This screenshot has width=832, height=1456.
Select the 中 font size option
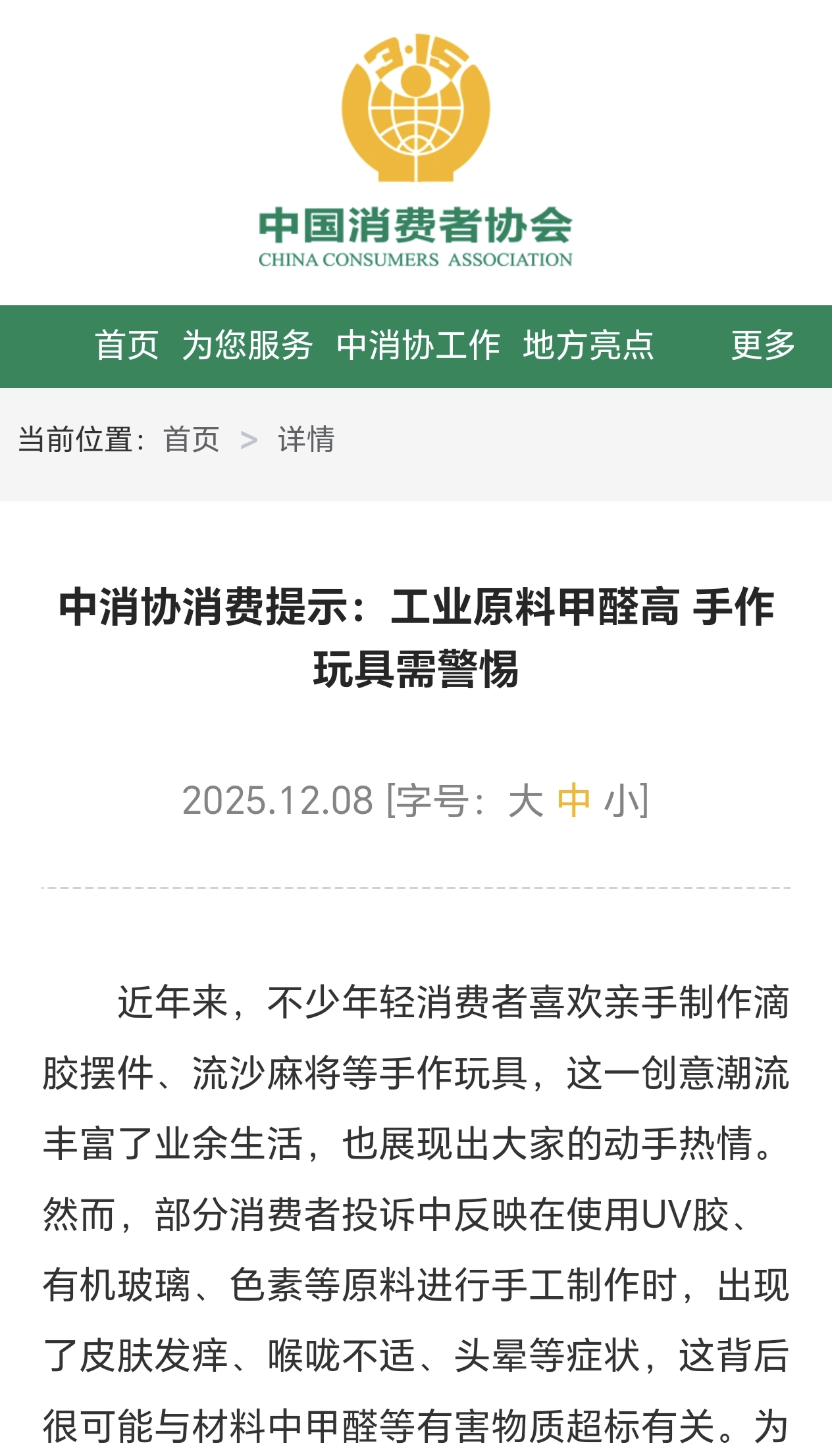(573, 801)
